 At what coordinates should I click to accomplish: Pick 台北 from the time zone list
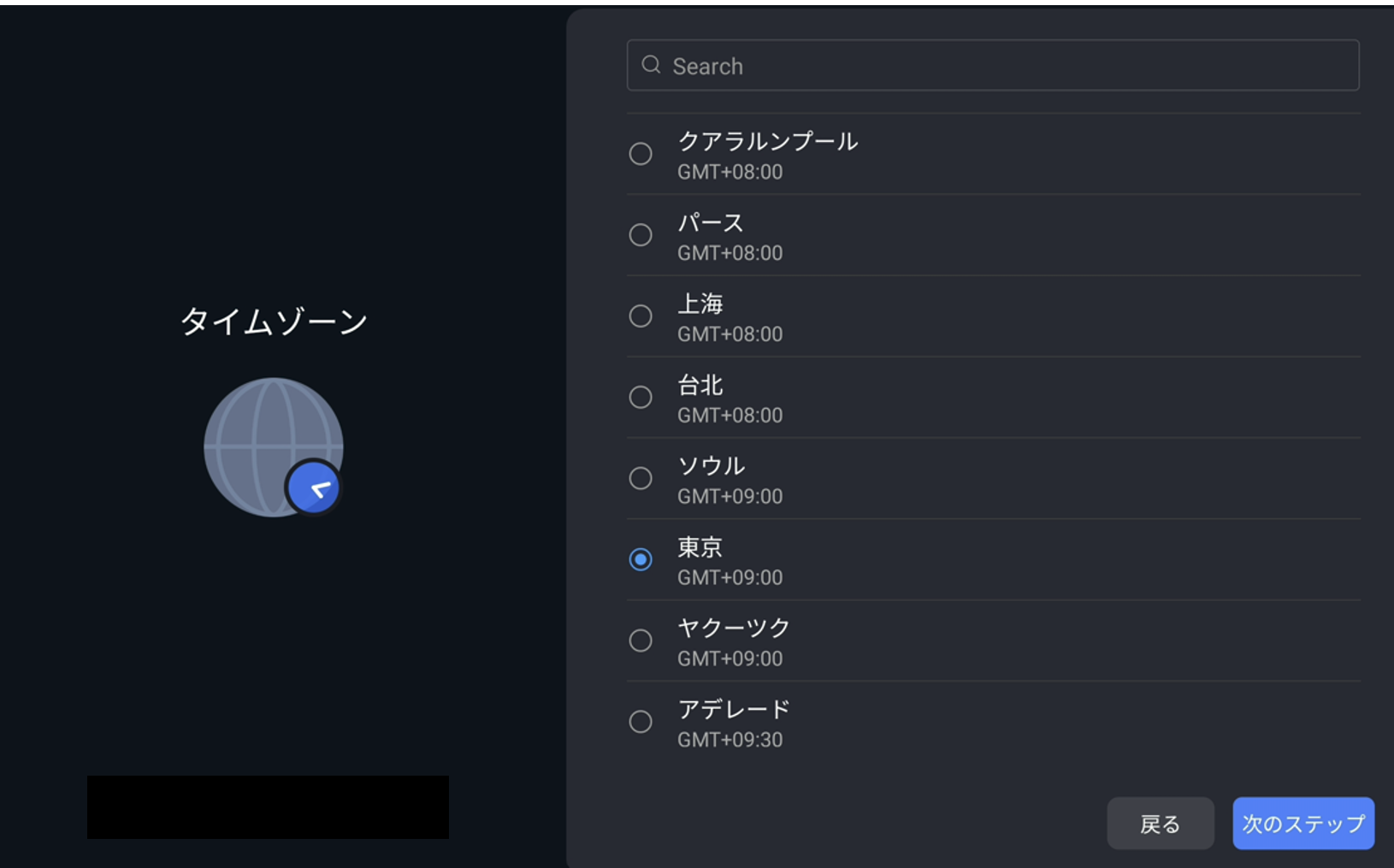[641, 398]
